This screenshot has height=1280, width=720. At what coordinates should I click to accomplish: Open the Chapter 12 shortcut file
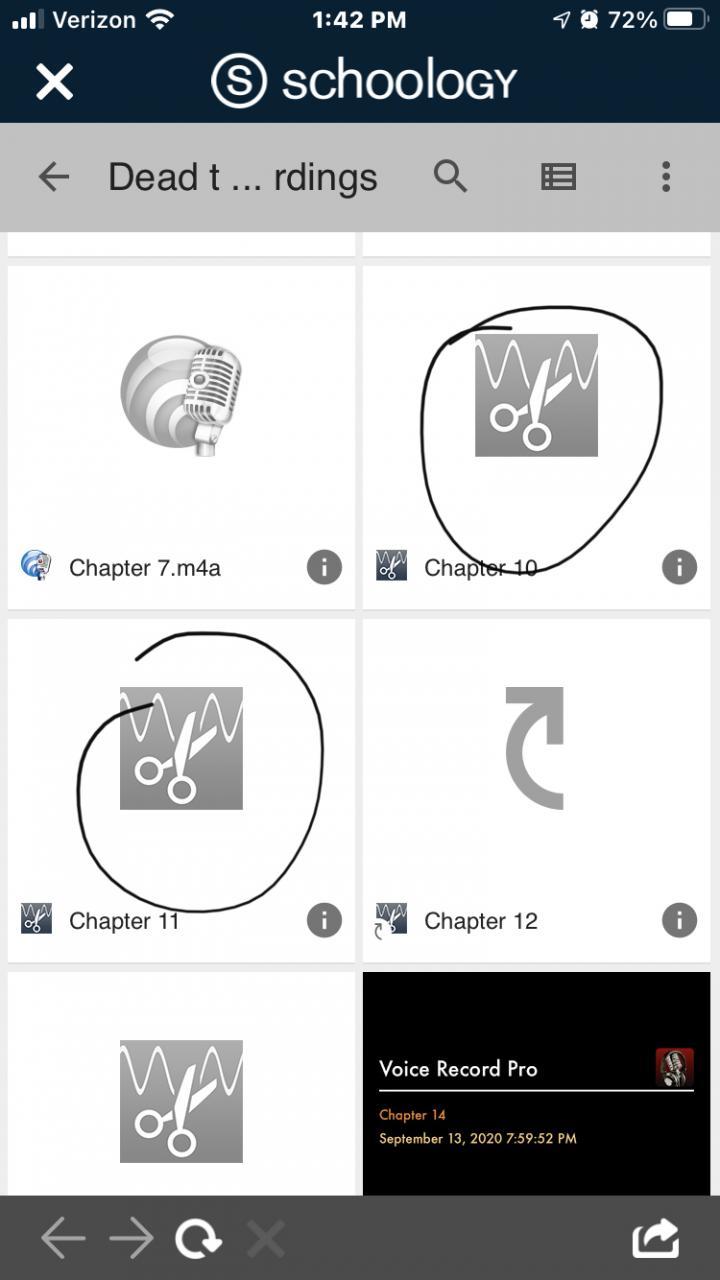coord(536,748)
